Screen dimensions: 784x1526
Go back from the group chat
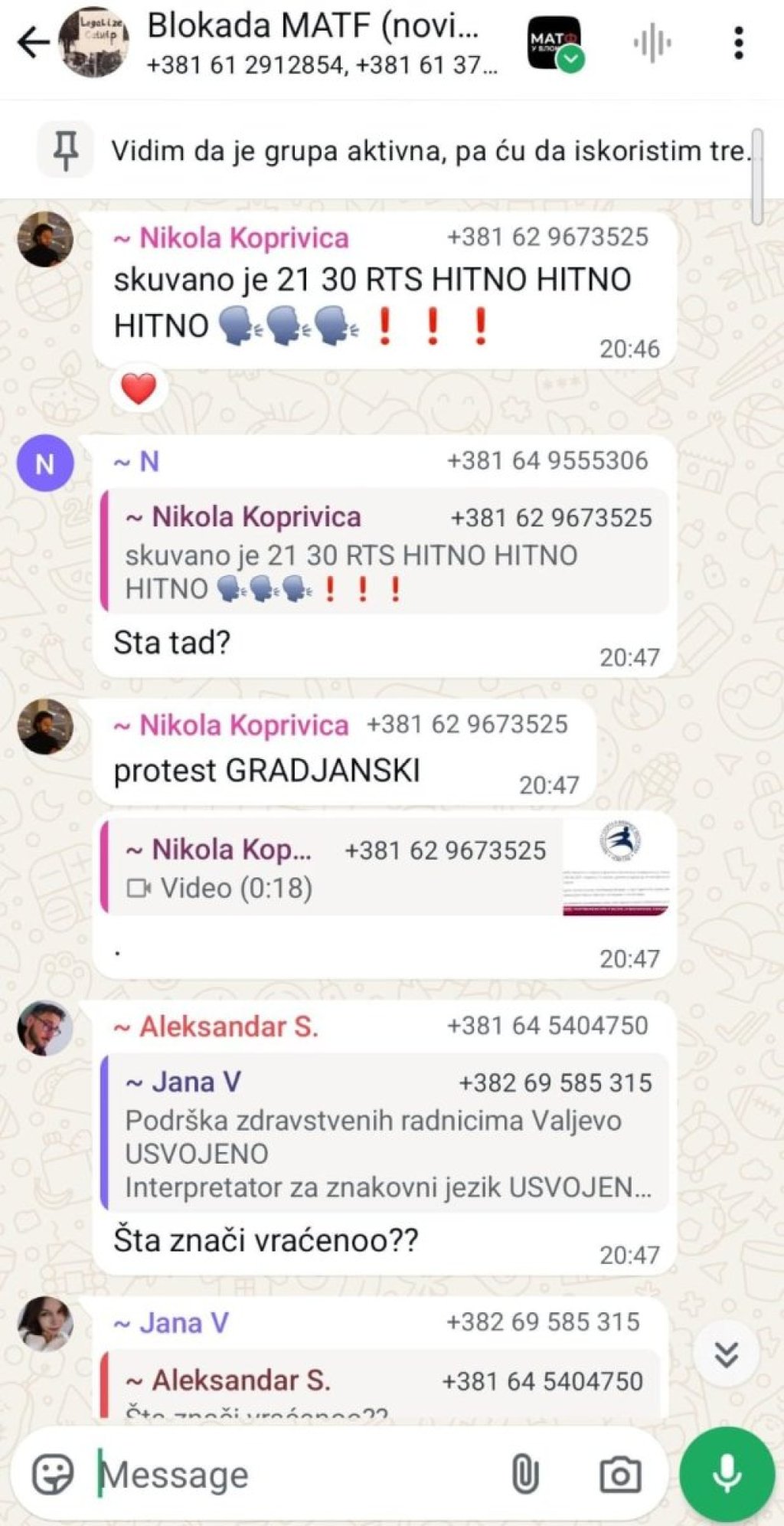33,43
